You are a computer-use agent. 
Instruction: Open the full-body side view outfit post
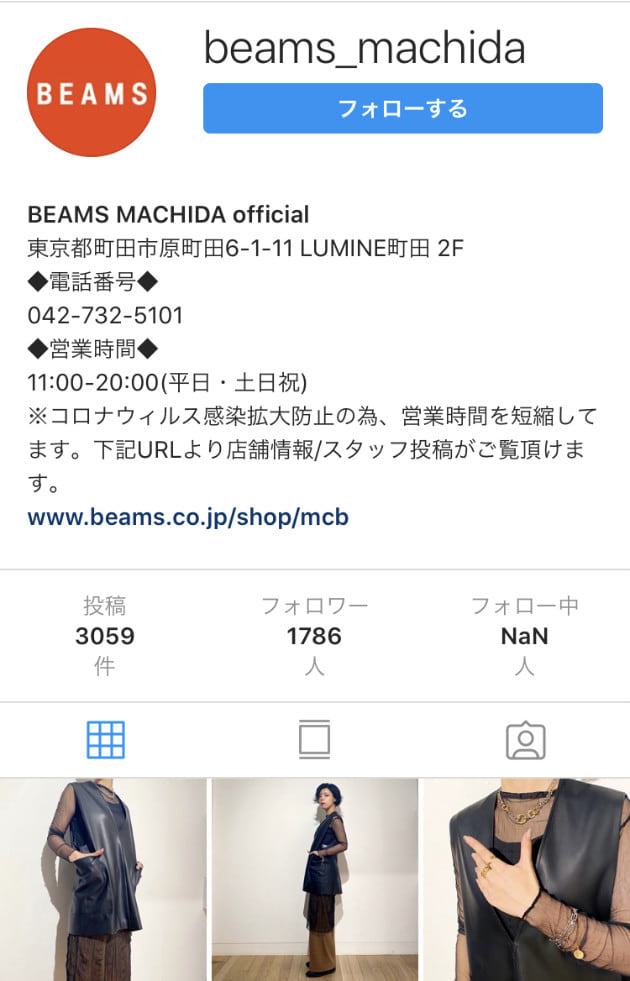[x=315, y=880]
